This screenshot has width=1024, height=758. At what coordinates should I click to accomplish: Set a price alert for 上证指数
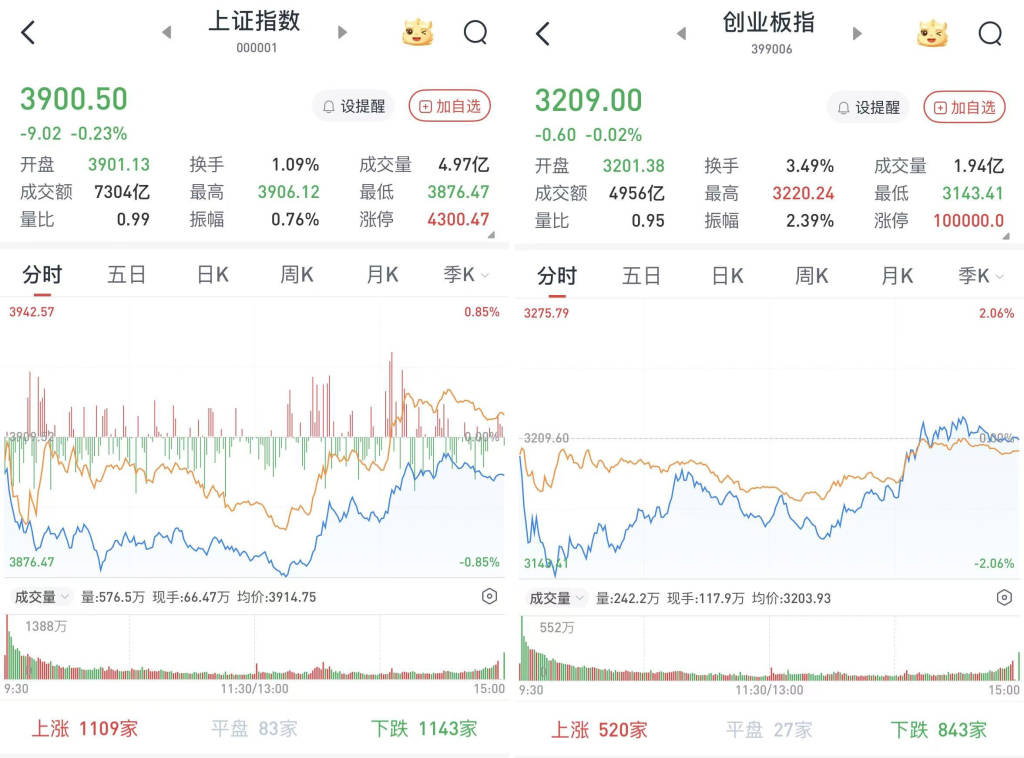point(353,106)
